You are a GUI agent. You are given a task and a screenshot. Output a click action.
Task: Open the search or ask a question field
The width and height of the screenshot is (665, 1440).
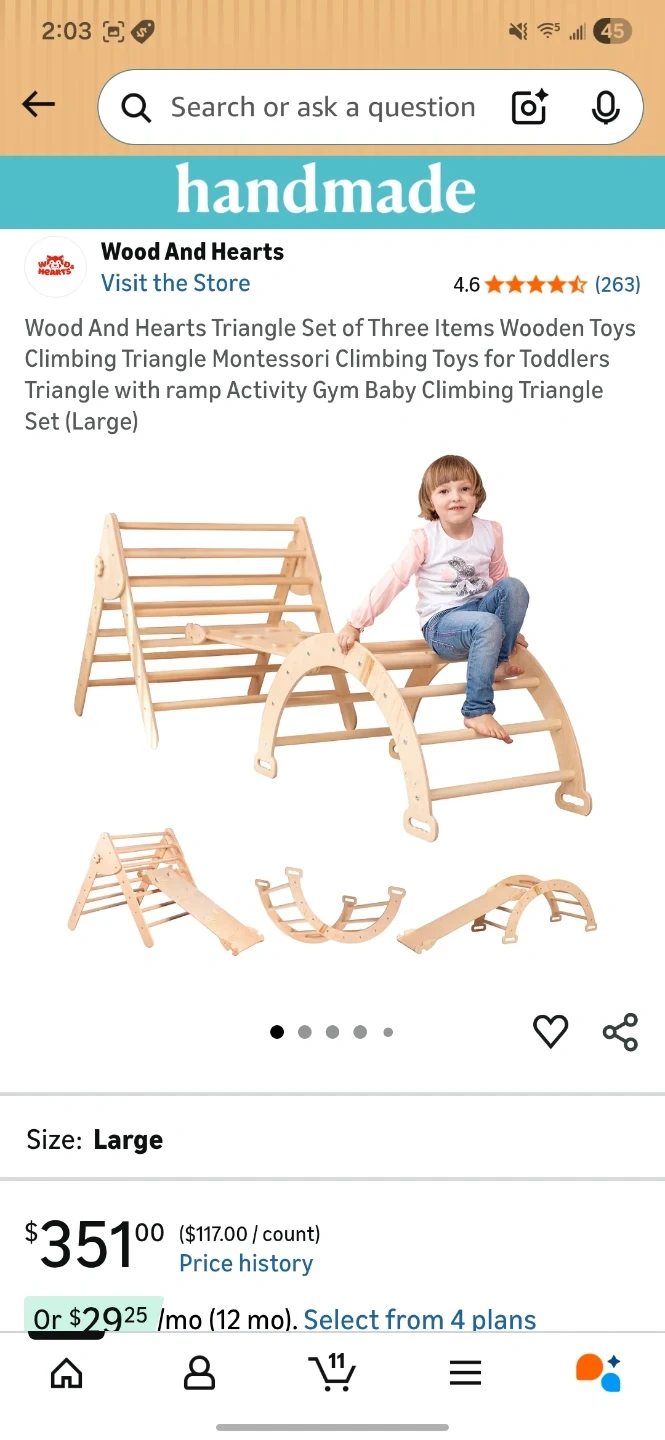tap(320, 107)
